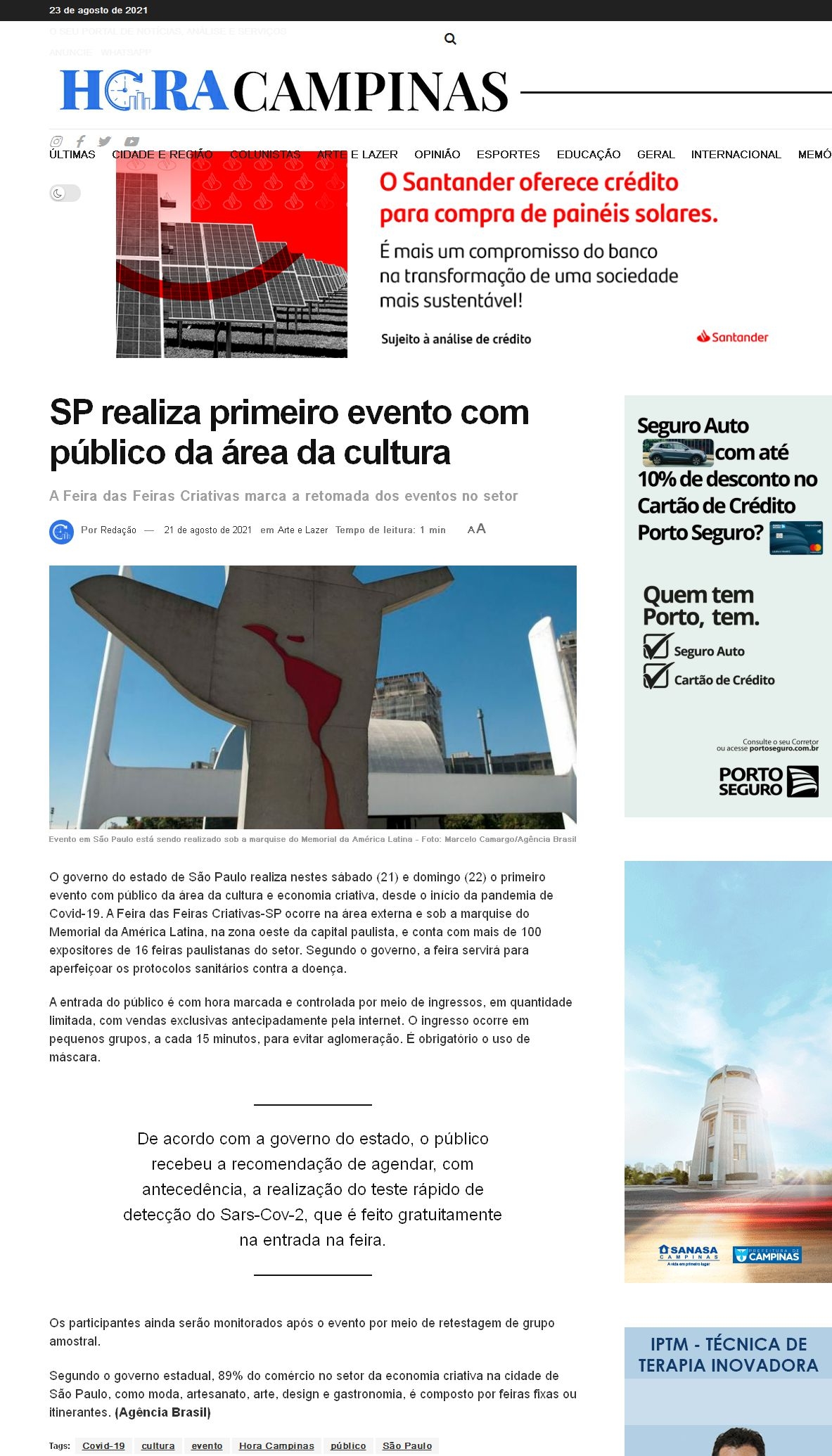
Task: Open the Instagram profile icon
Action: click(x=56, y=141)
